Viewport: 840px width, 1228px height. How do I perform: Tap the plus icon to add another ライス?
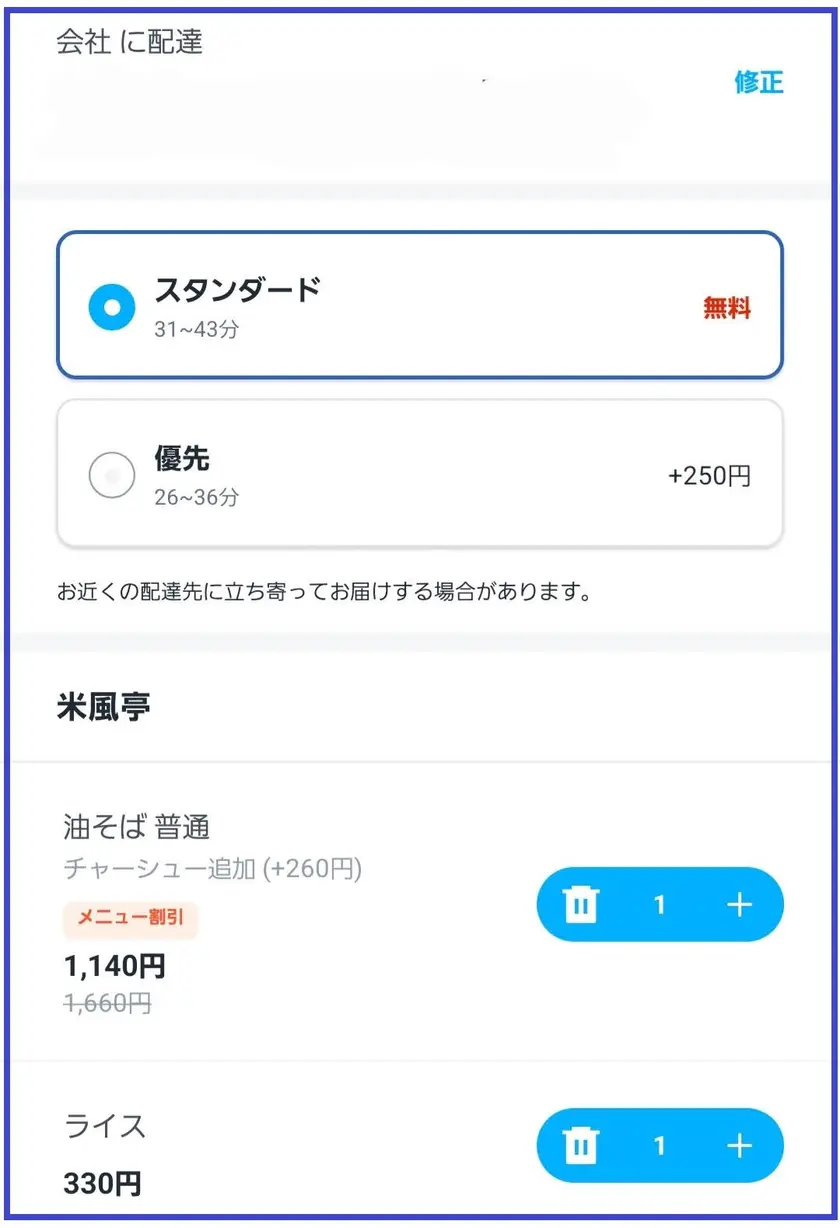coord(740,1146)
